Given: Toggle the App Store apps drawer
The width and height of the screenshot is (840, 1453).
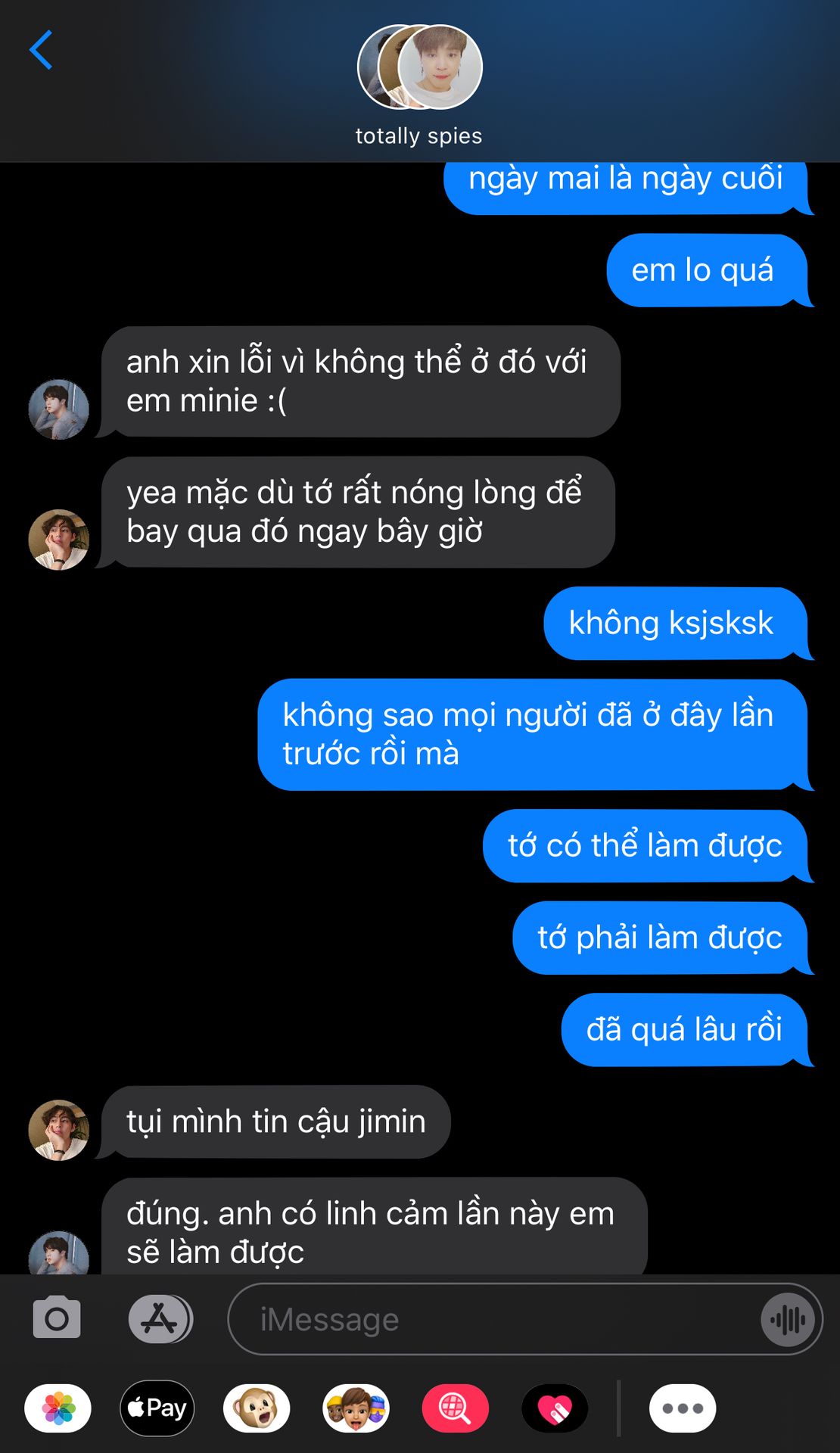Looking at the screenshot, I should pyautogui.click(x=160, y=1318).
